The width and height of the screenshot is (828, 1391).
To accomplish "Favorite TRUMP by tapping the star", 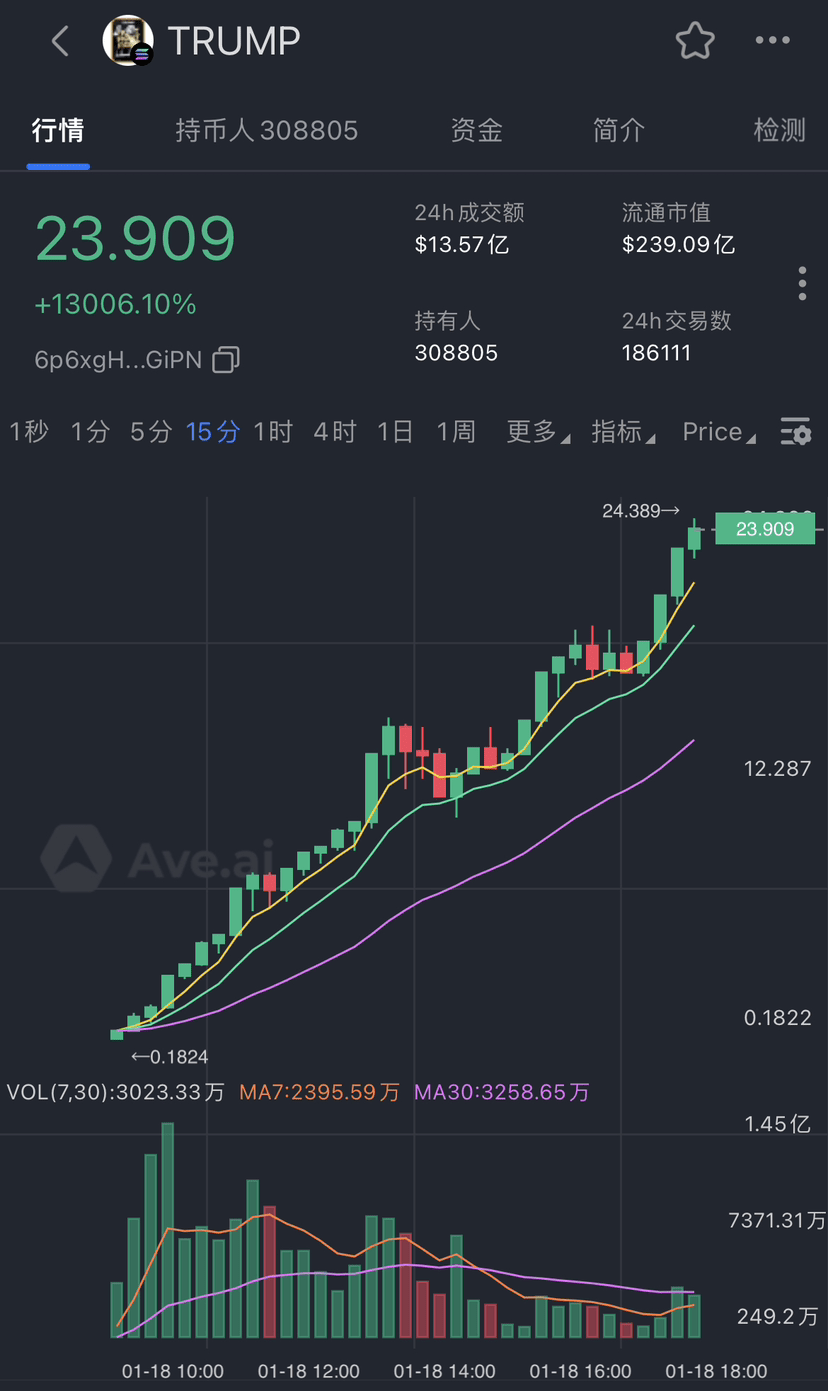I will (x=694, y=40).
